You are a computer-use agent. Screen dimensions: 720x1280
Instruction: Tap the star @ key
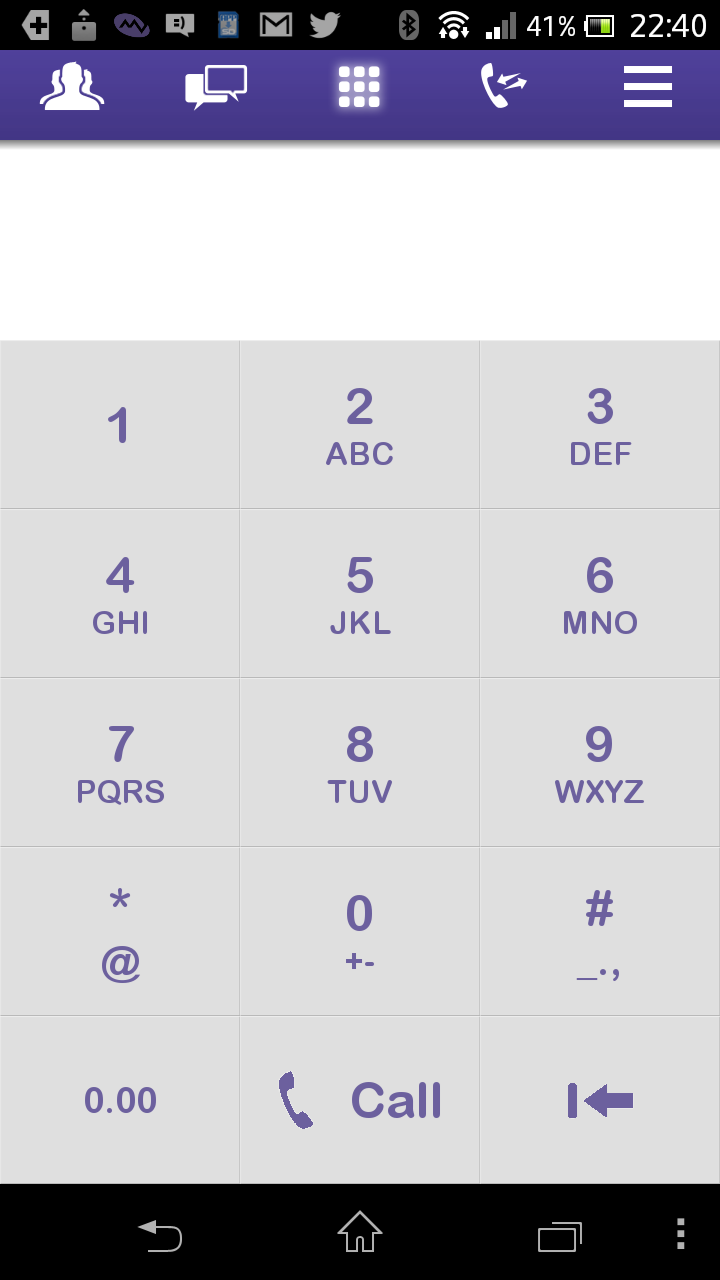coord(120,931)
